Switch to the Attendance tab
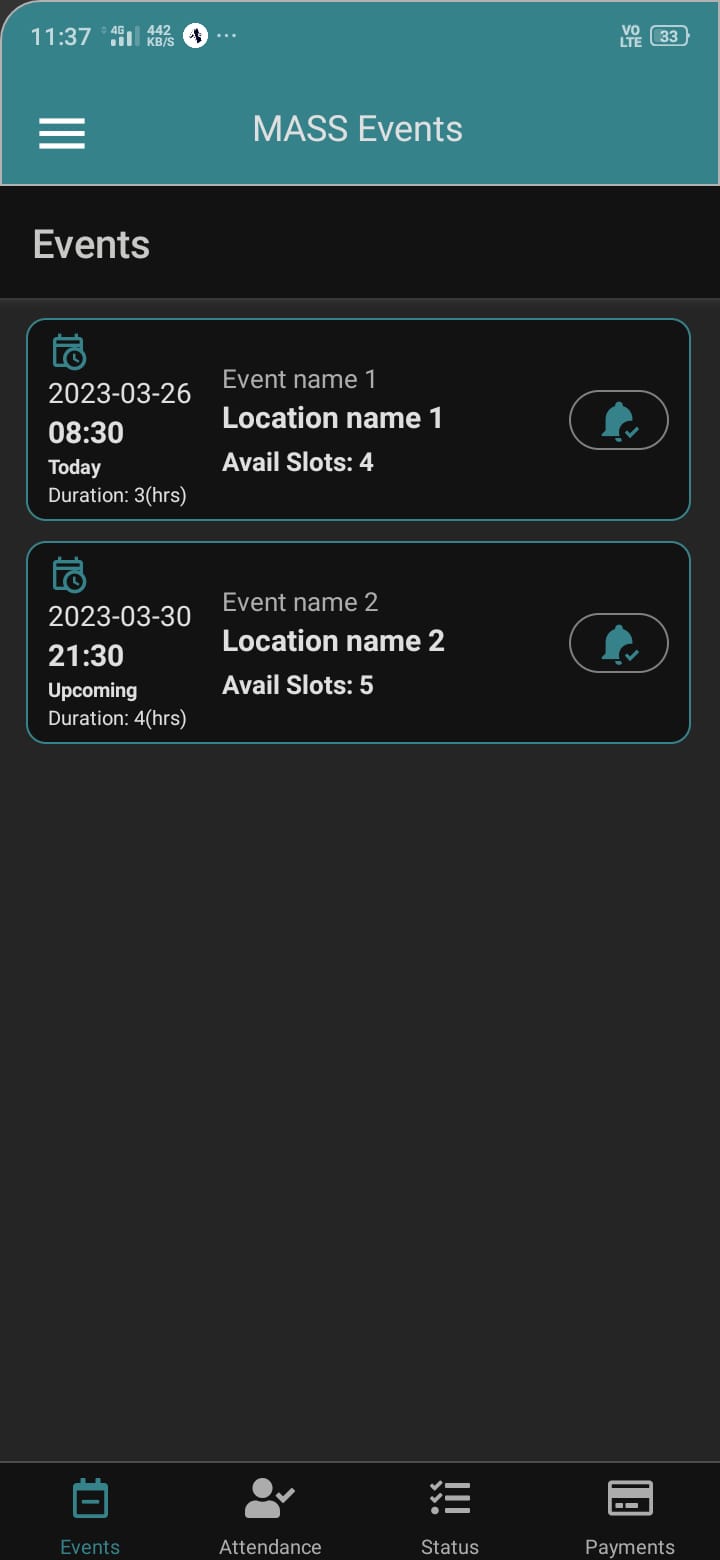 point(270,1515)
